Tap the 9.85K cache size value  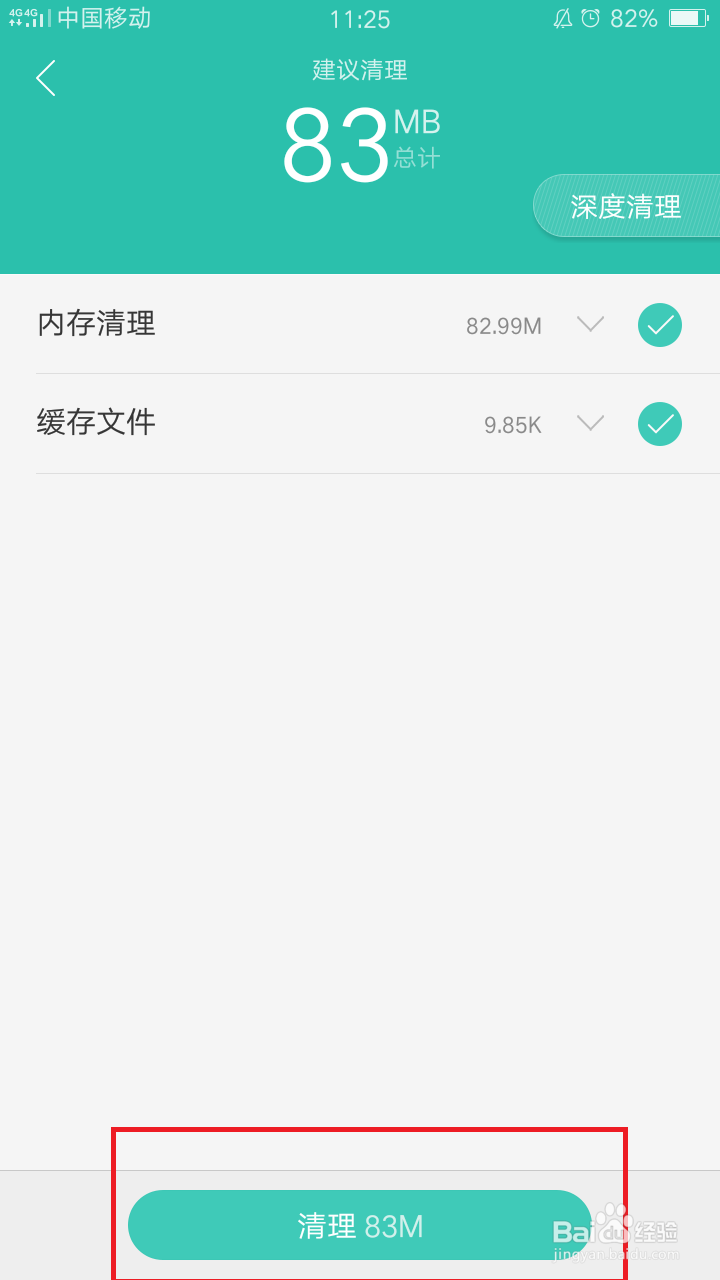(510, 424)
